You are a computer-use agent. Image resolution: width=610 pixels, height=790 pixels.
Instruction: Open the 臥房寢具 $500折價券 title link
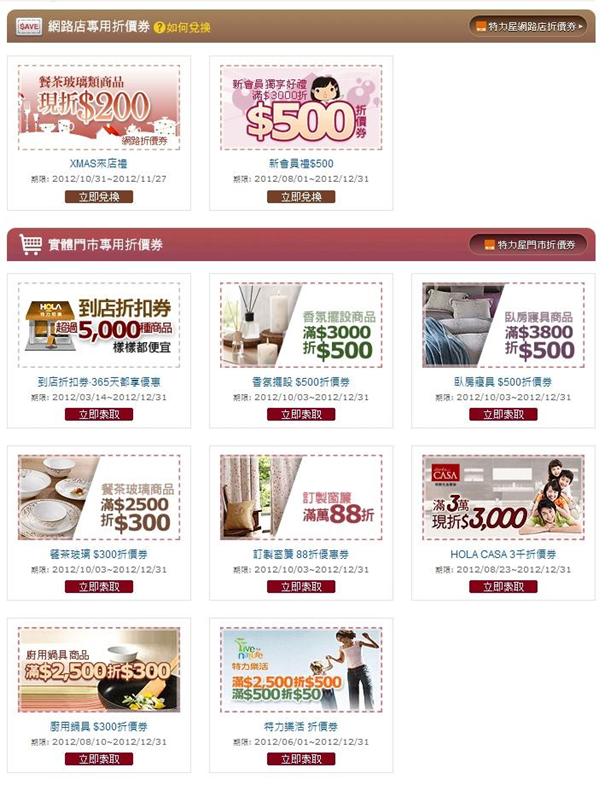pyautogui.click(x=503, y=382)
